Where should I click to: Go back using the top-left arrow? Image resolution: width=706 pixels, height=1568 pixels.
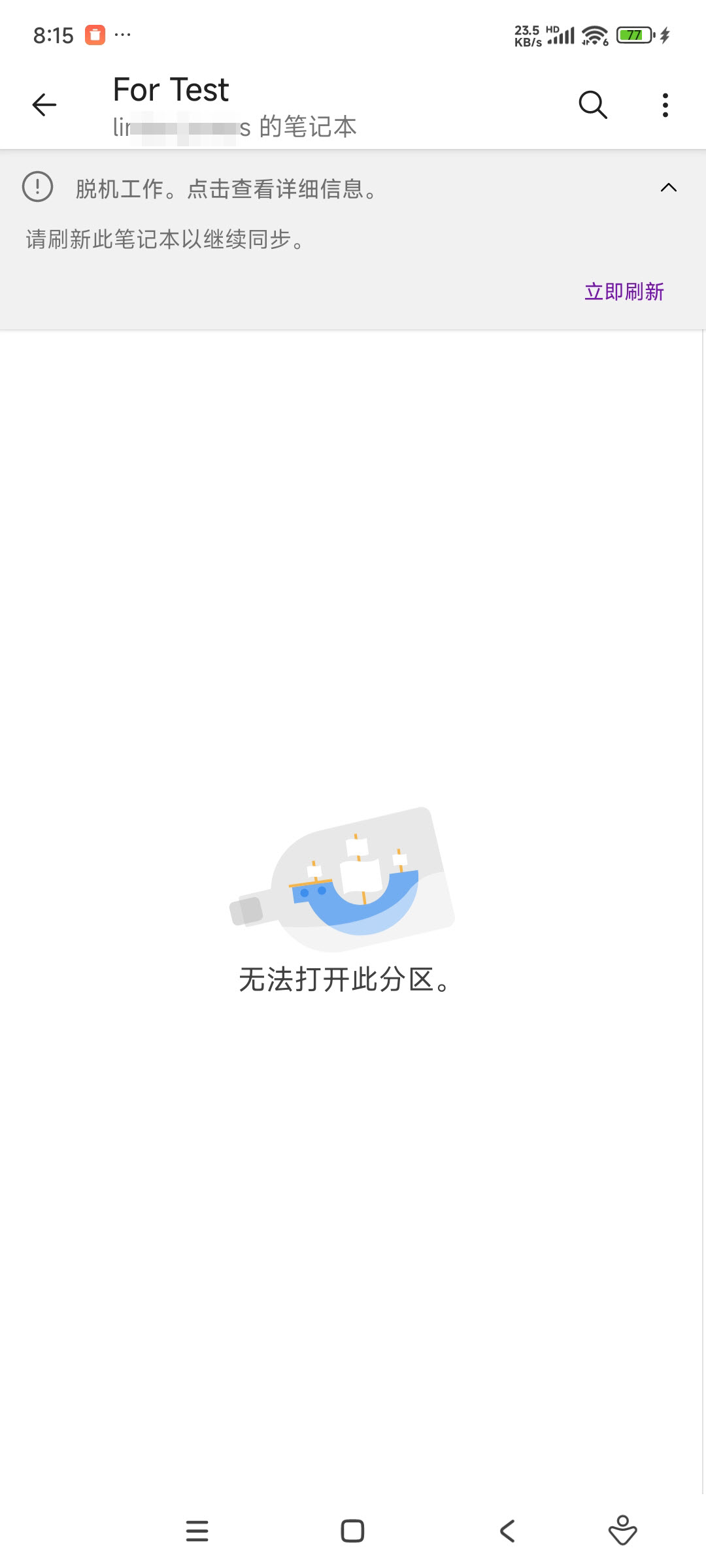coord(44,105)
